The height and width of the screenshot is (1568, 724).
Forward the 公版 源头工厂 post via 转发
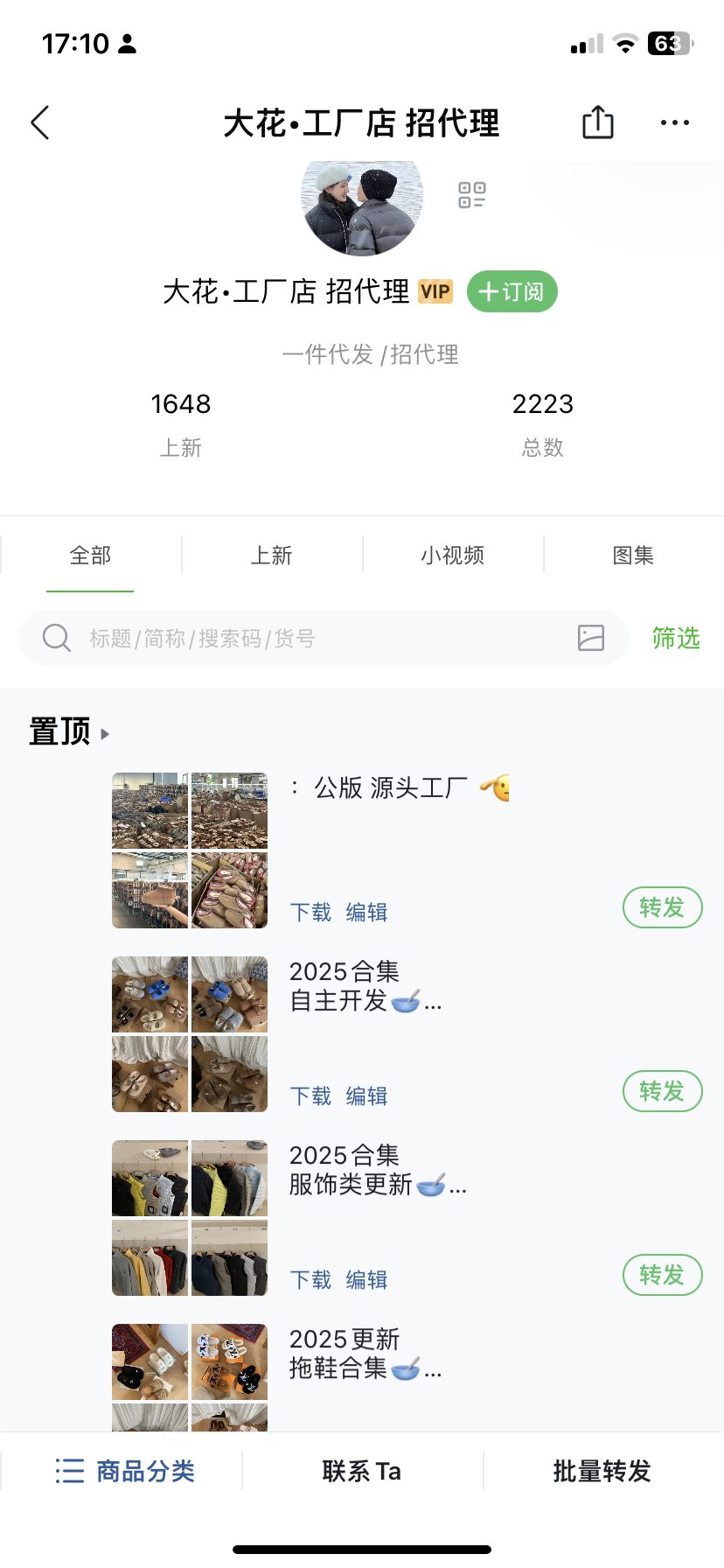coord(662,907)
